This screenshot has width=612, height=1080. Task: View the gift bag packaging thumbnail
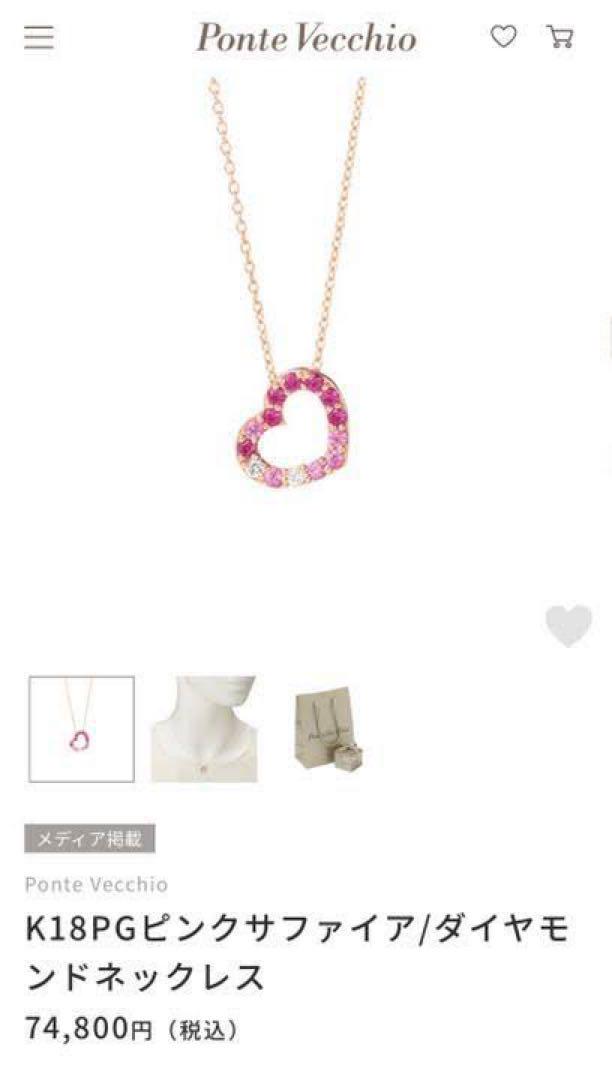click(324, 729)
